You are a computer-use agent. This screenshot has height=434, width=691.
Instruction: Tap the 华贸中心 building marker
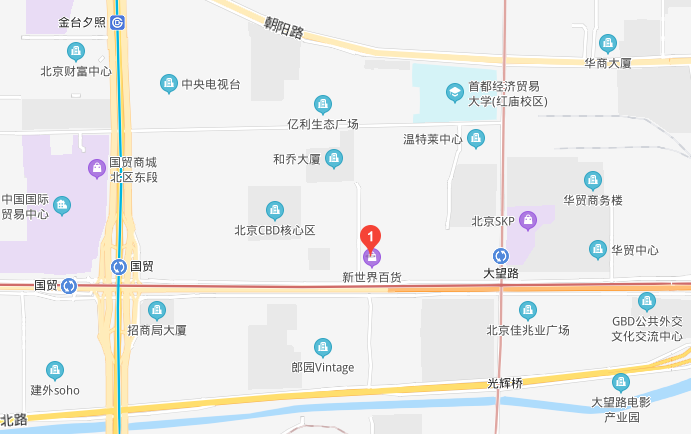pos(598,249)
